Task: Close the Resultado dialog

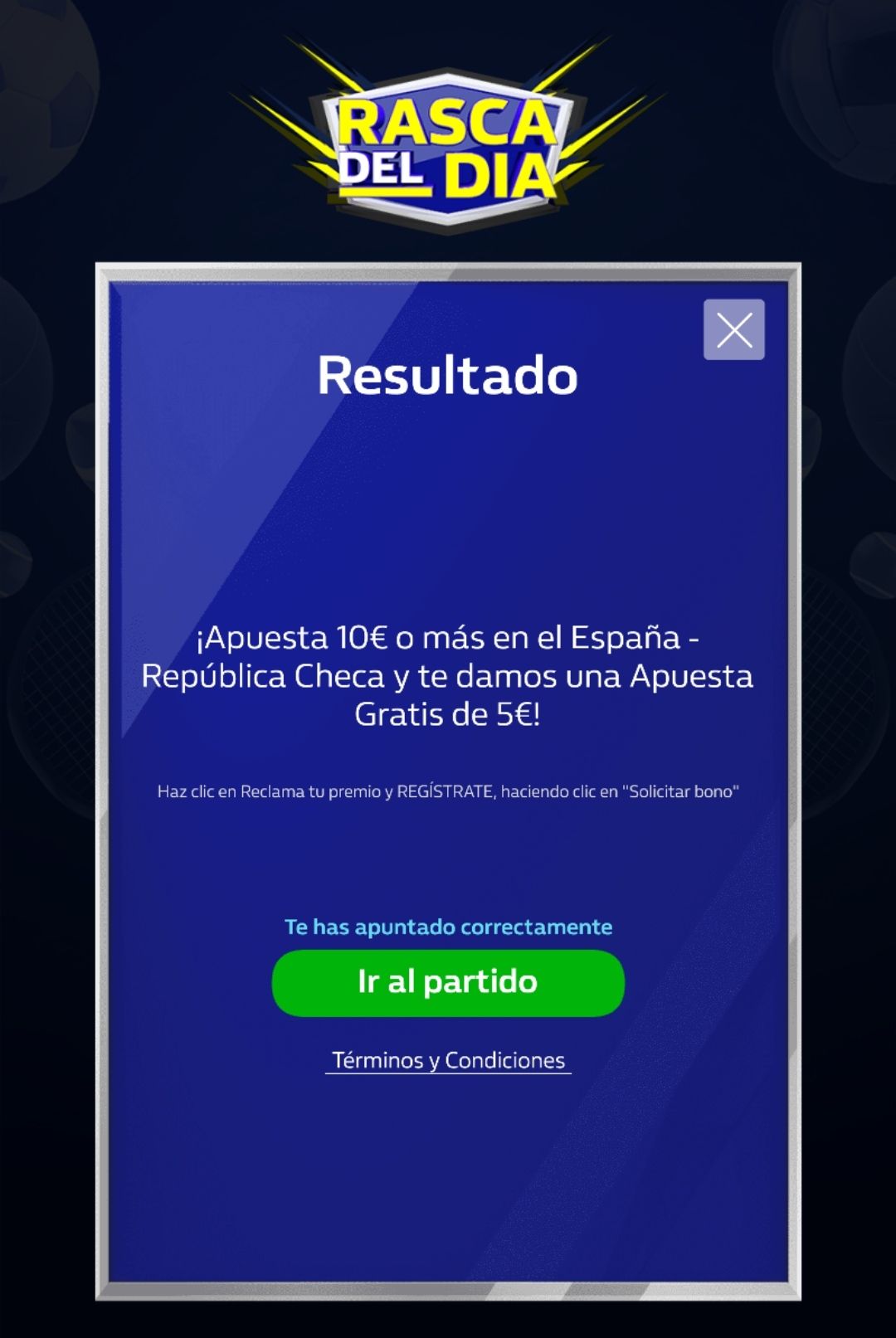Action: point(733,329)
